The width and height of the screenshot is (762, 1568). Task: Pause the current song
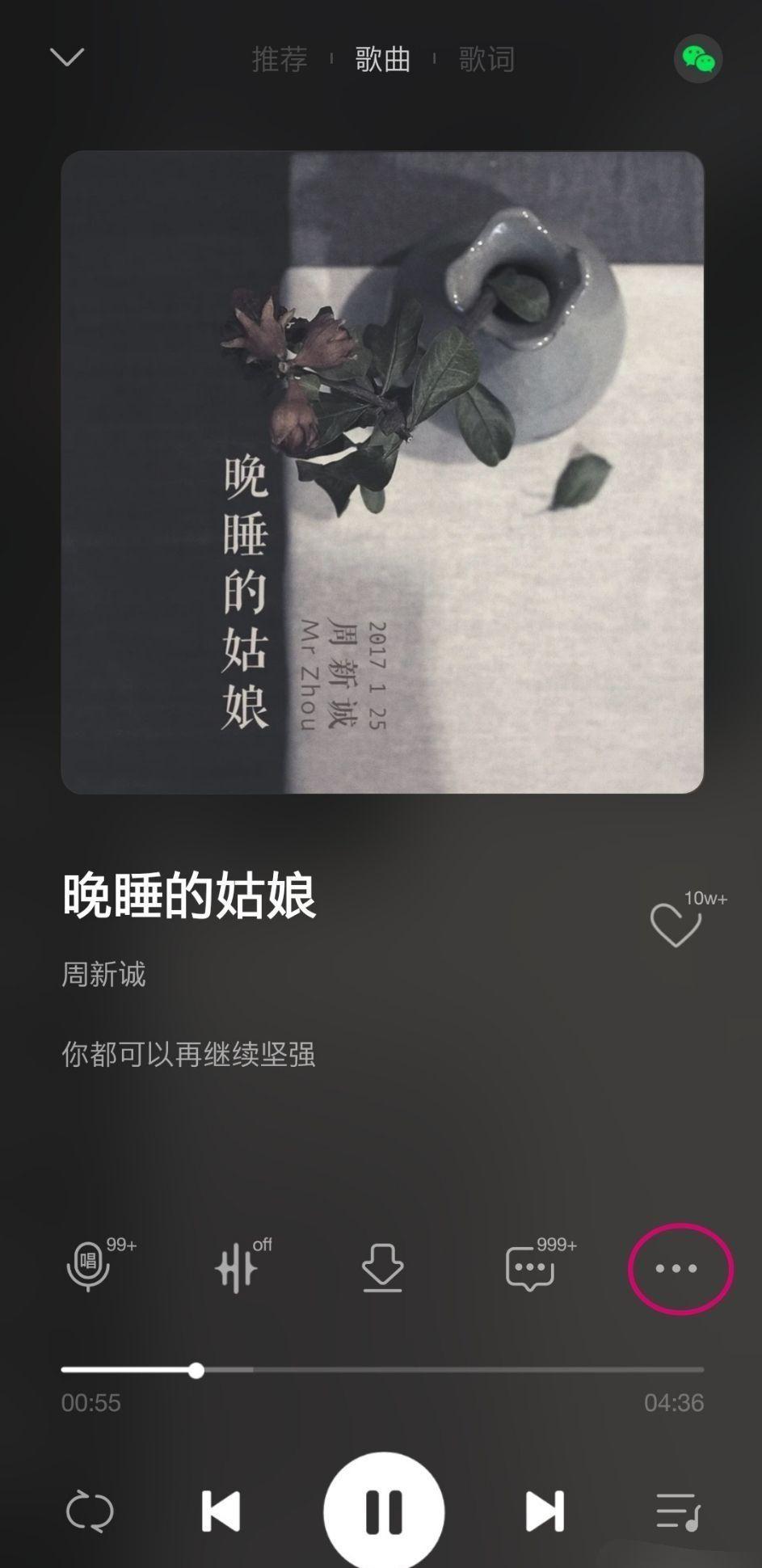click(384, 1510)
